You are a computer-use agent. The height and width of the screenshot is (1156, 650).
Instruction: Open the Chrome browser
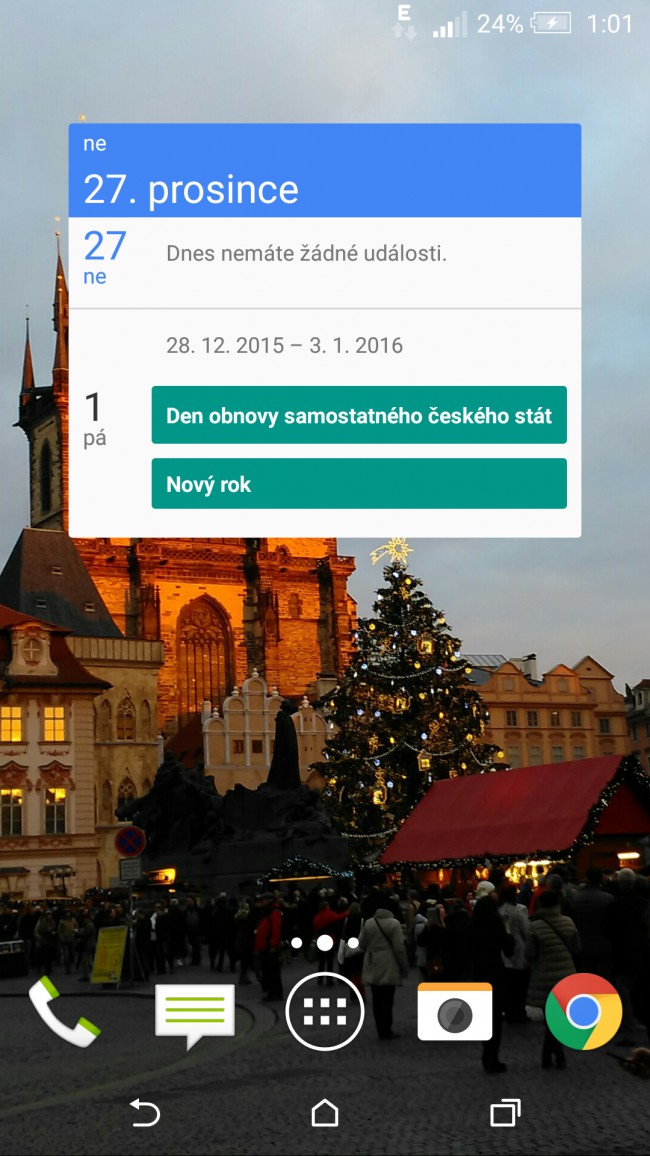[583, 1012]
